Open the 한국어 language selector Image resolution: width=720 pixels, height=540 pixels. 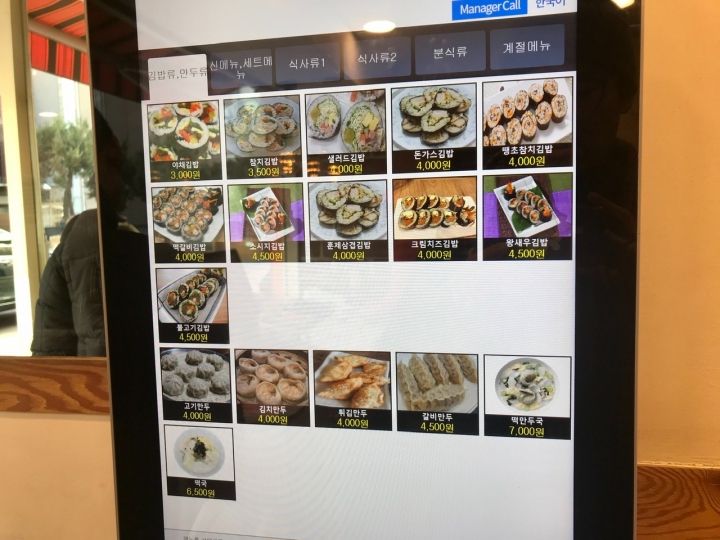tap(552, 5)
